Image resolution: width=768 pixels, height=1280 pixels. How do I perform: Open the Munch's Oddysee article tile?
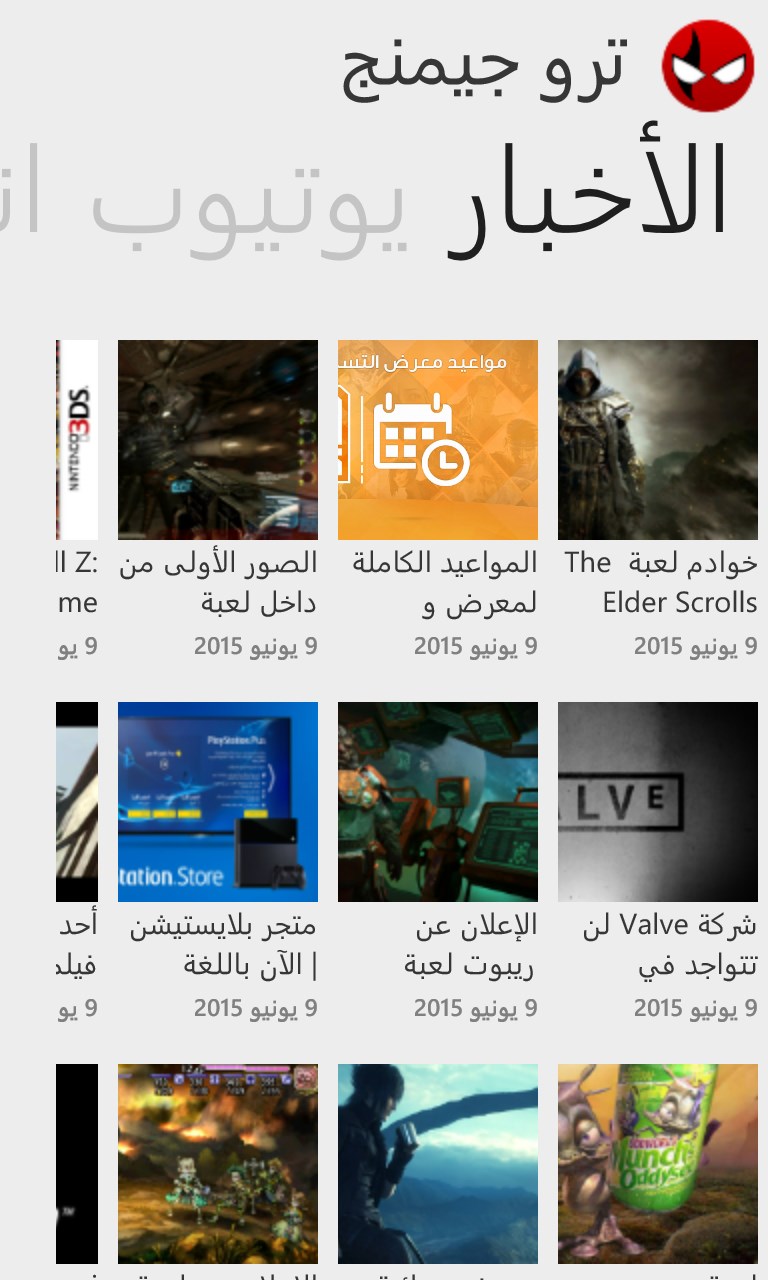pyautogui.click(x=658, y=1164)
